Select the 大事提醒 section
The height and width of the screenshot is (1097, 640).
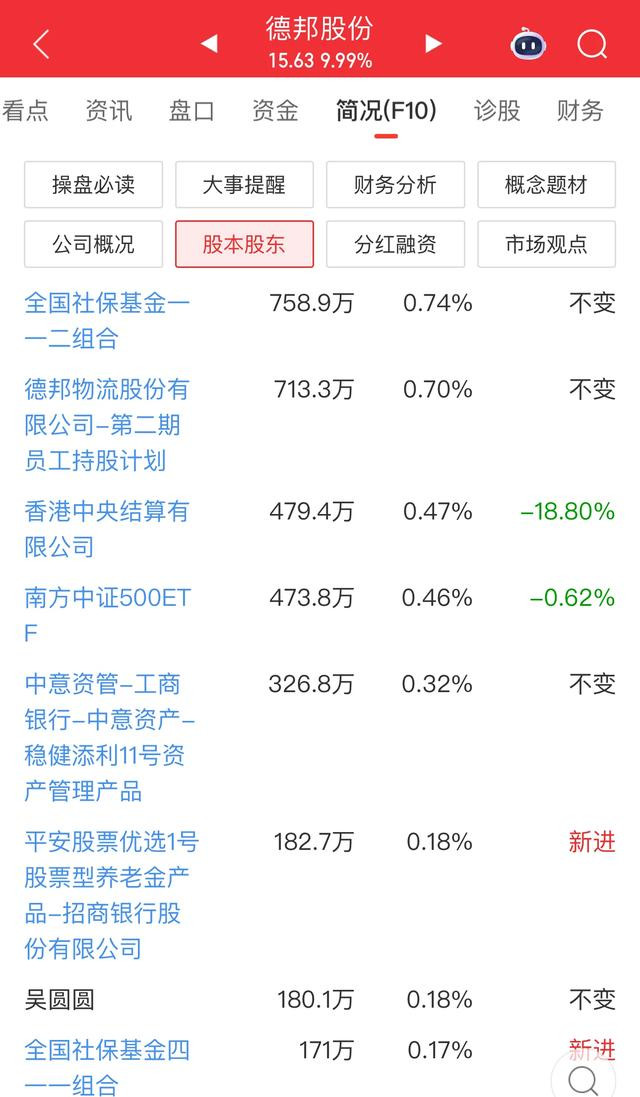point(244,185)
